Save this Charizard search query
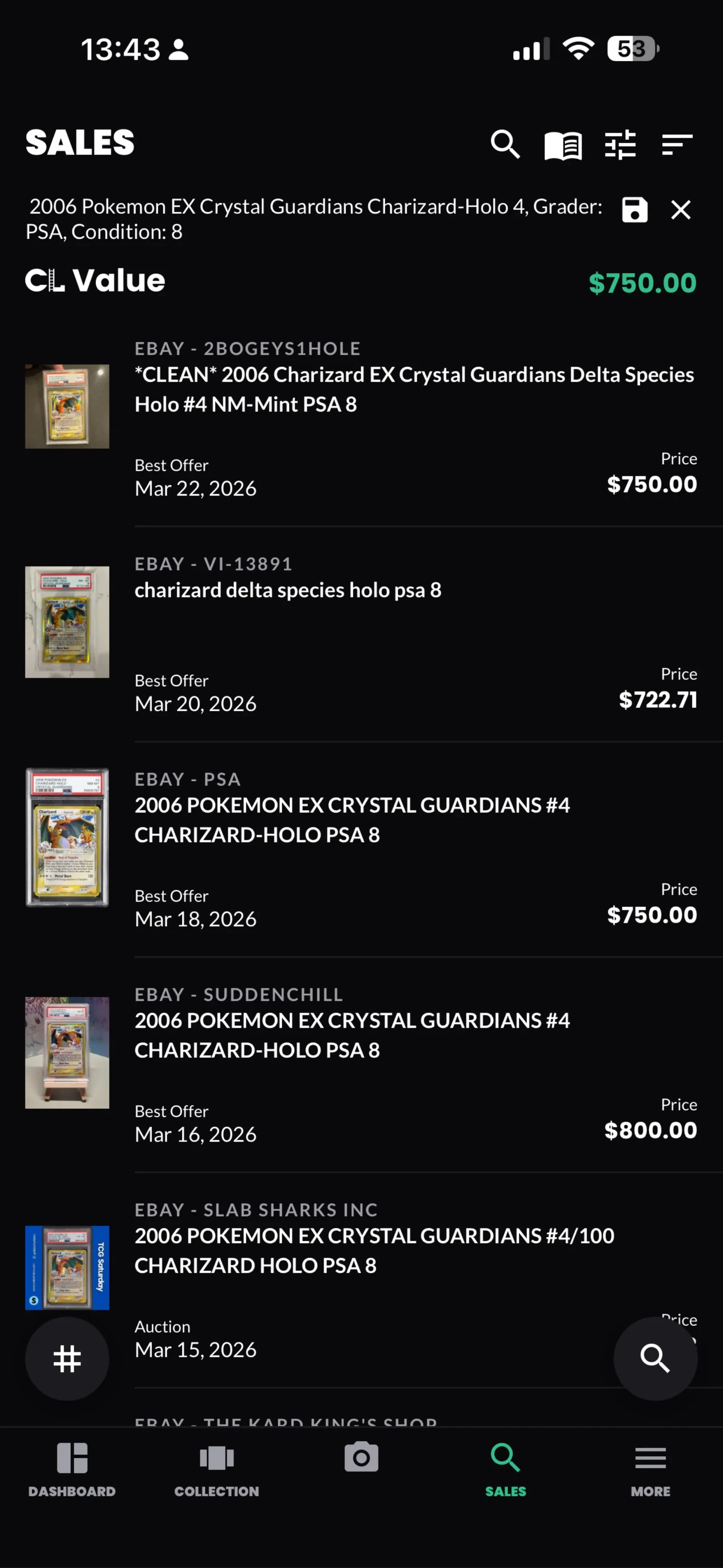Screen dimensions: 723x1568 634,210
